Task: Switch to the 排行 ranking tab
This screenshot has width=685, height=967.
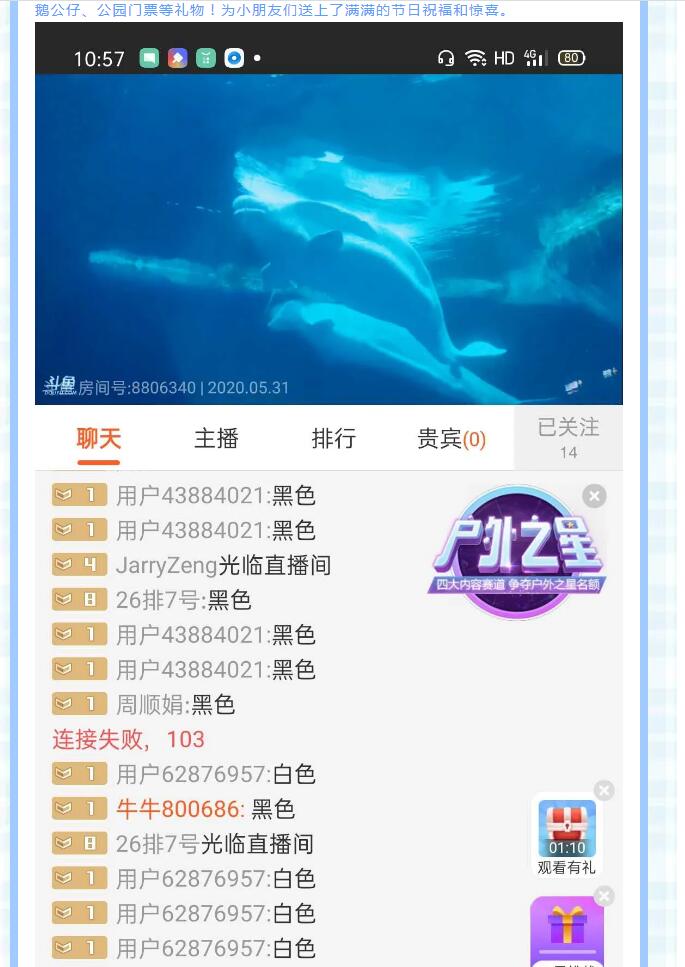Action: 333,438
